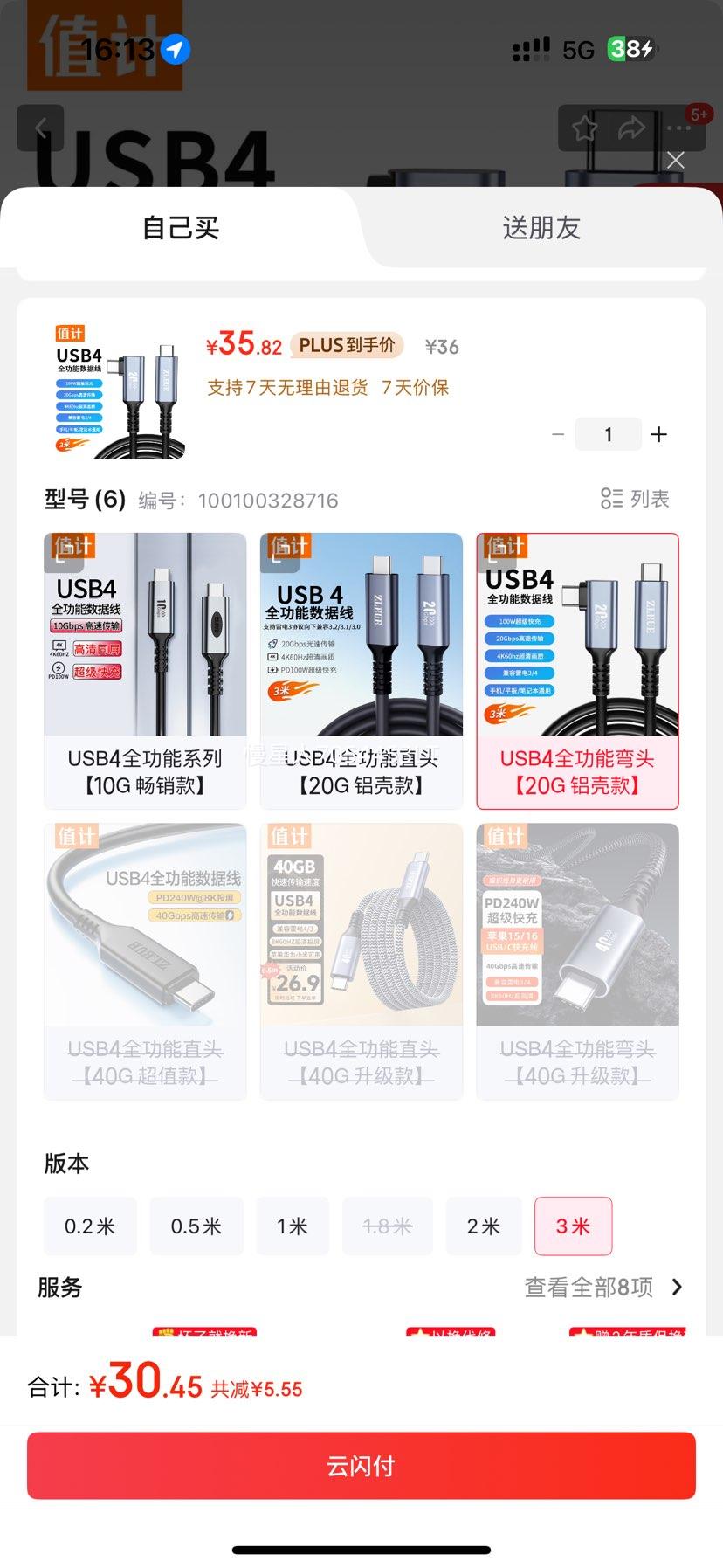Screen dimensions: 723x1568
Task: View all 8 services (查看全部8项)
Action: click(603, 1288)
